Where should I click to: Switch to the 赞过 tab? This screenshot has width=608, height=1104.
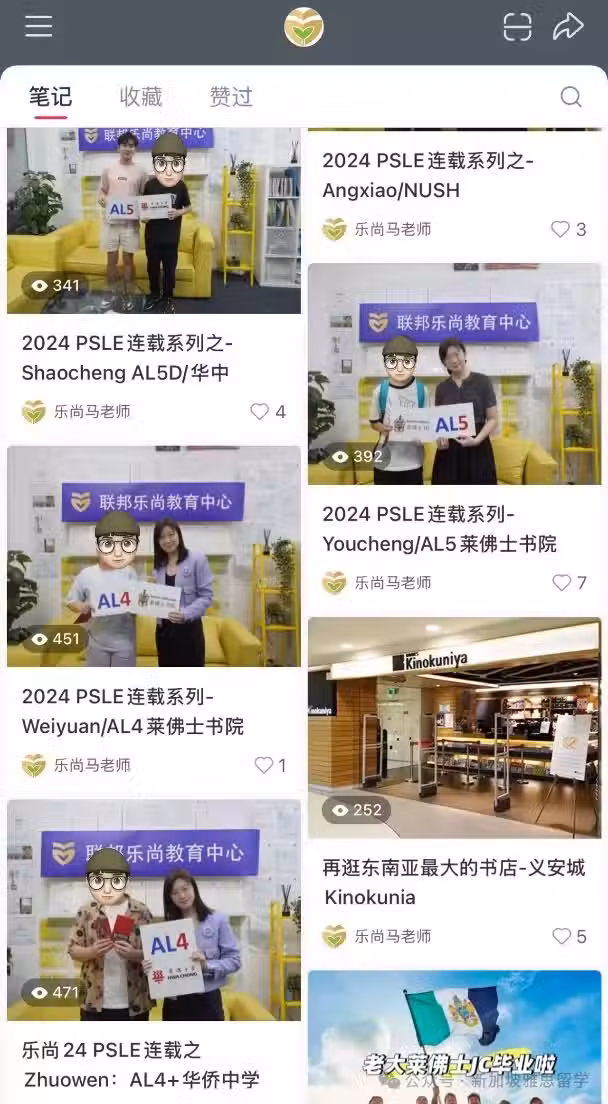point(231,97)
